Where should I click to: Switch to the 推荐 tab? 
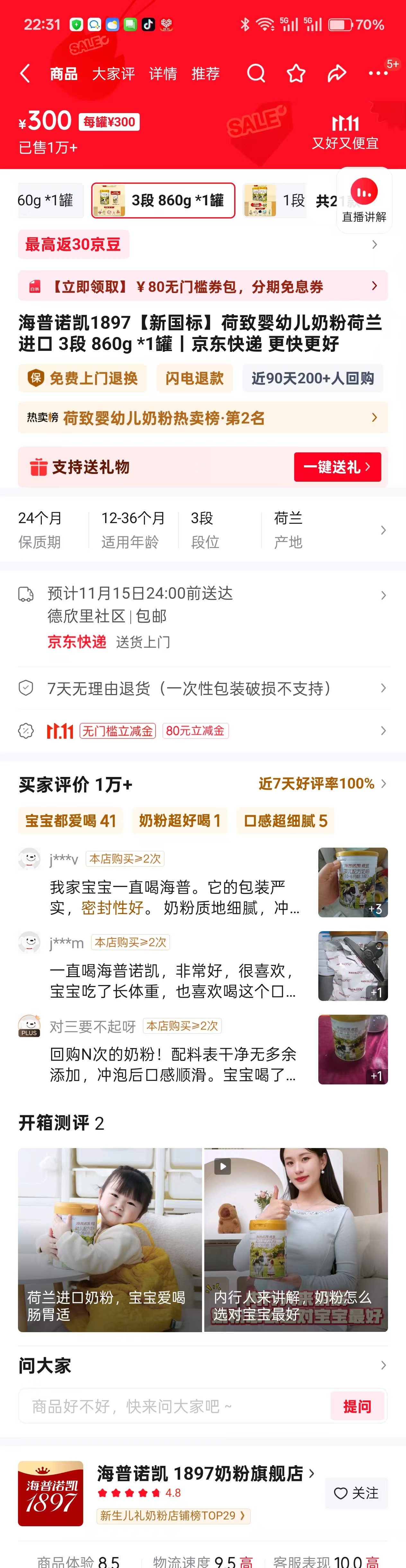tap(205, 74)
